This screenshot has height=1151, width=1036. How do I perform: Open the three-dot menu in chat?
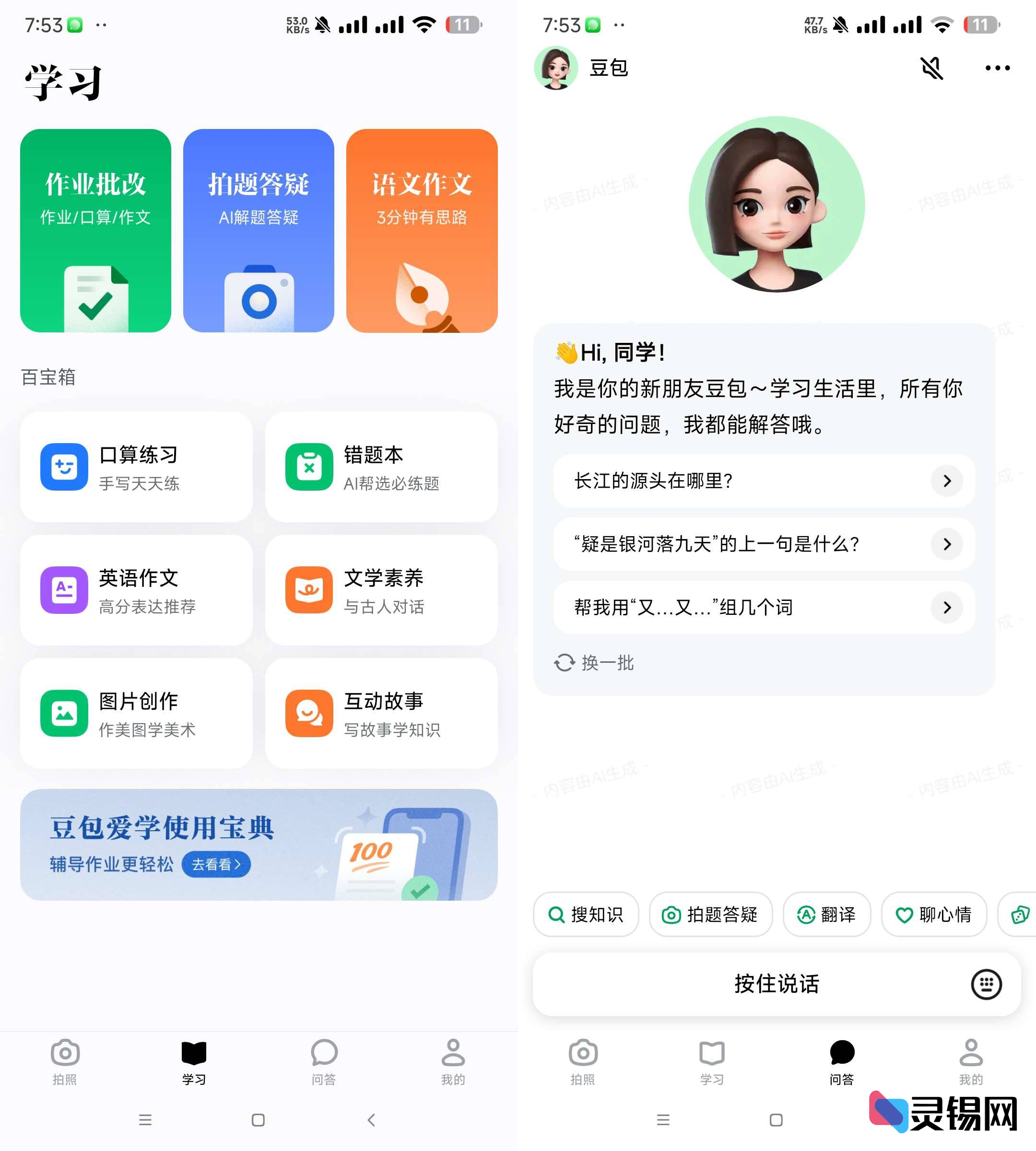click(x=995, y=67)
